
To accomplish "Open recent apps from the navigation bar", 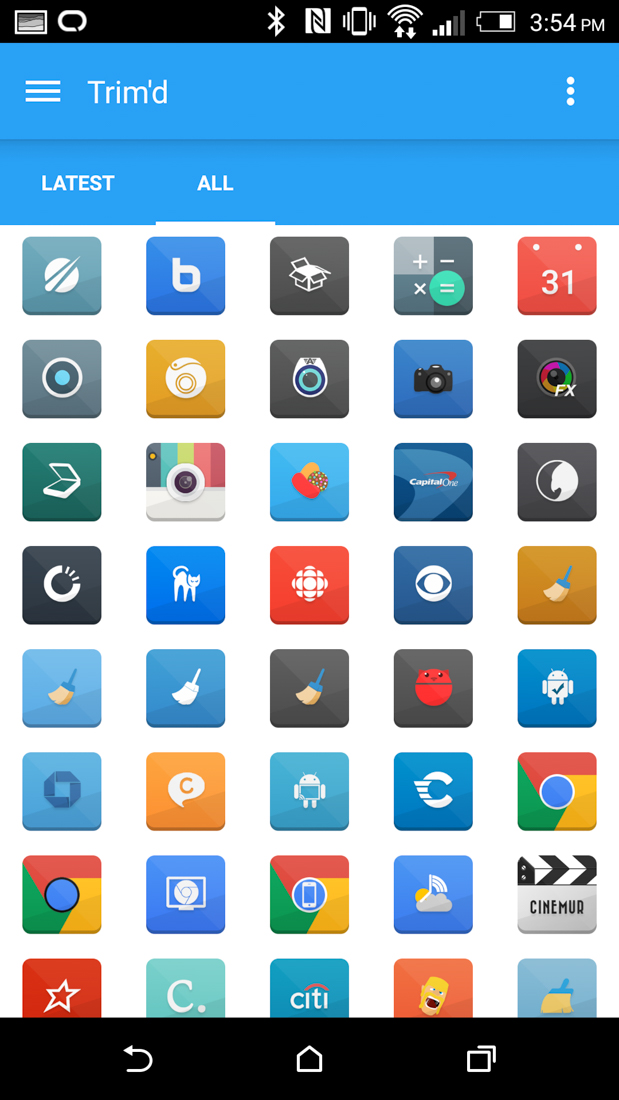I will coord(481,1059).
